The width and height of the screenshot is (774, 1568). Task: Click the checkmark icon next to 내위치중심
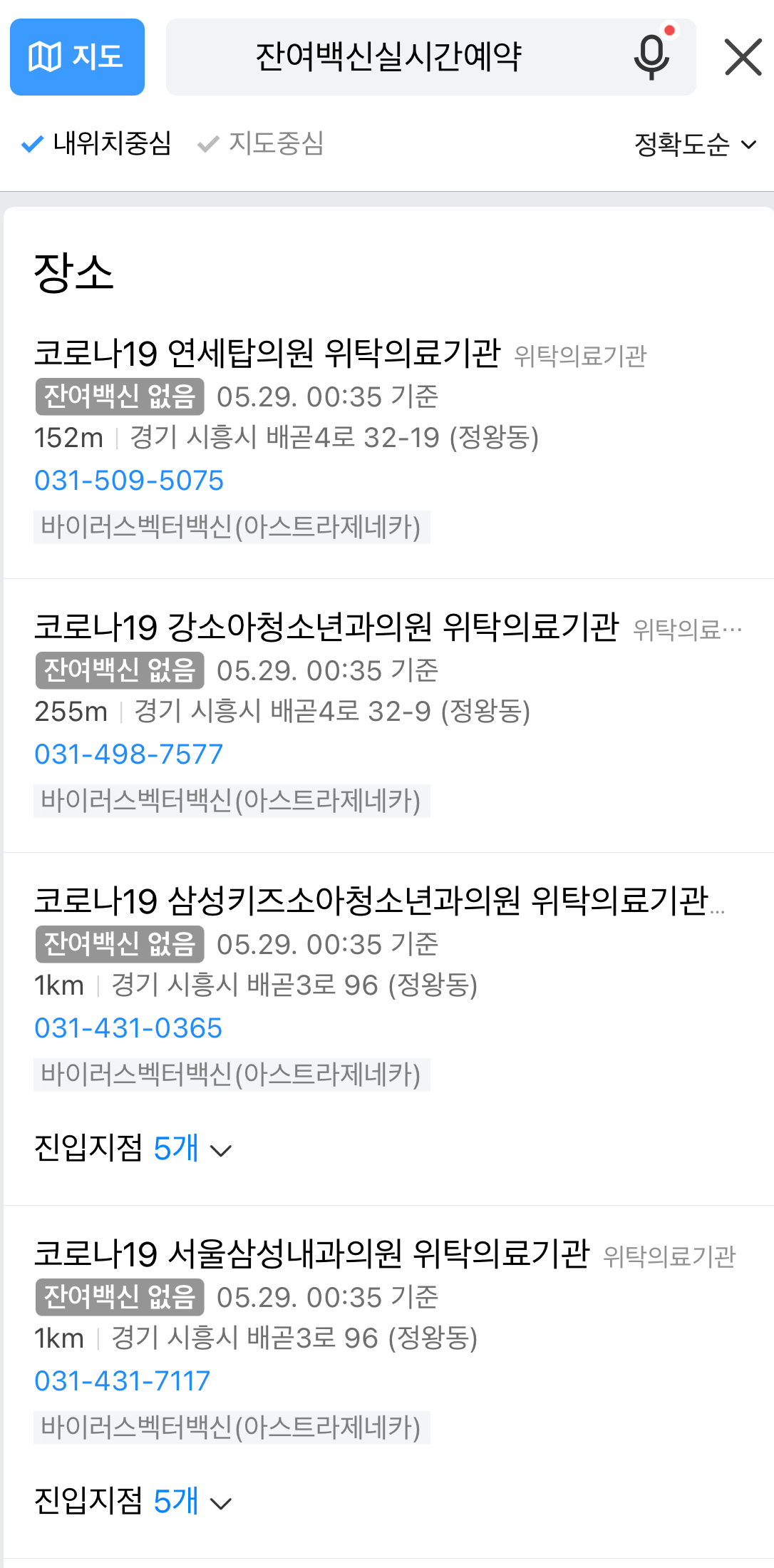[x=31, y=144]
